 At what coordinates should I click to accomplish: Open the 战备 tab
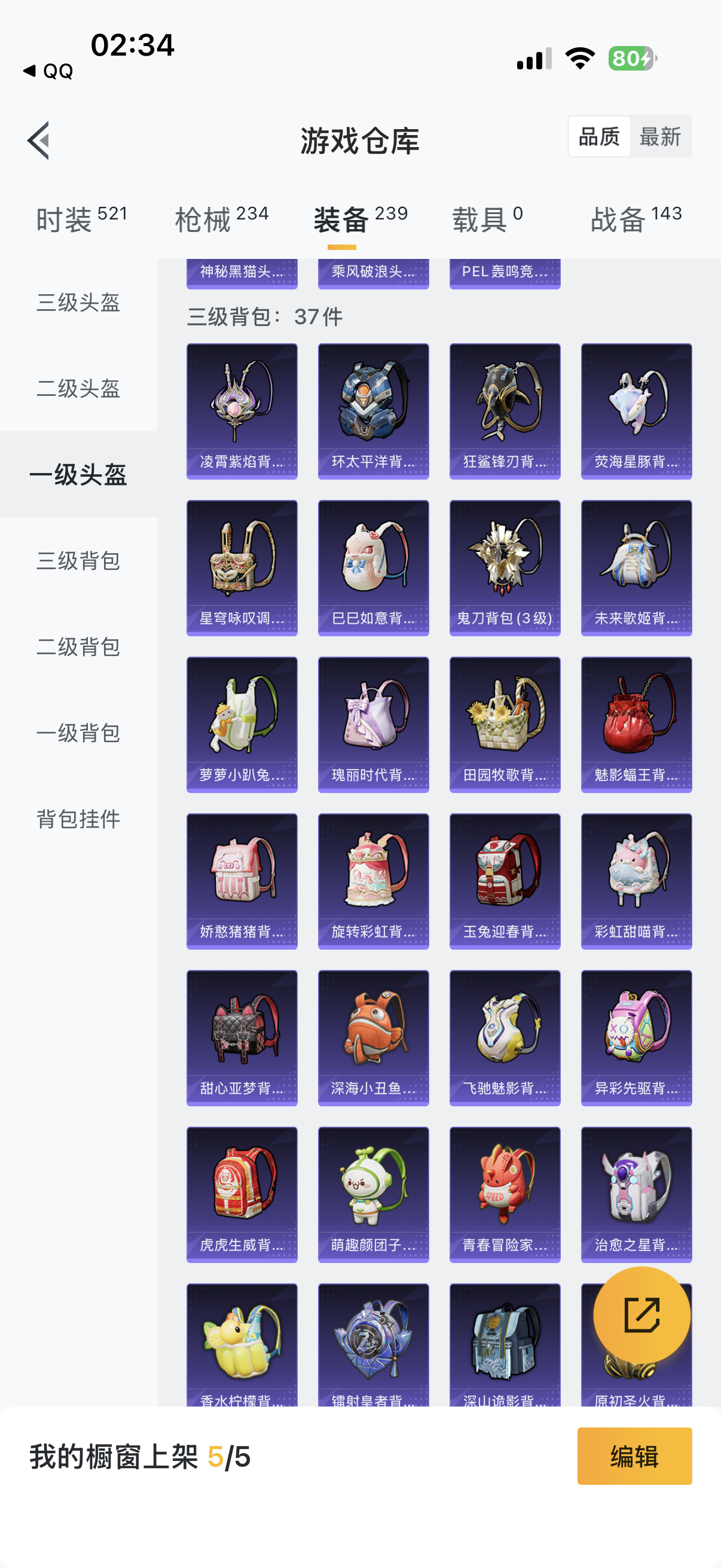point(636,219)
